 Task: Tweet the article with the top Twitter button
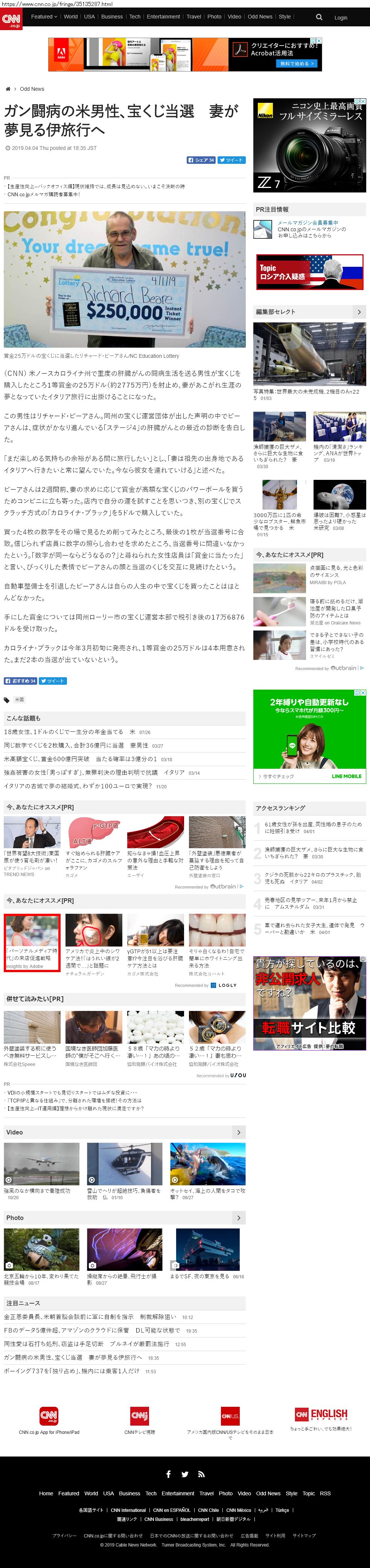[232, 160]
